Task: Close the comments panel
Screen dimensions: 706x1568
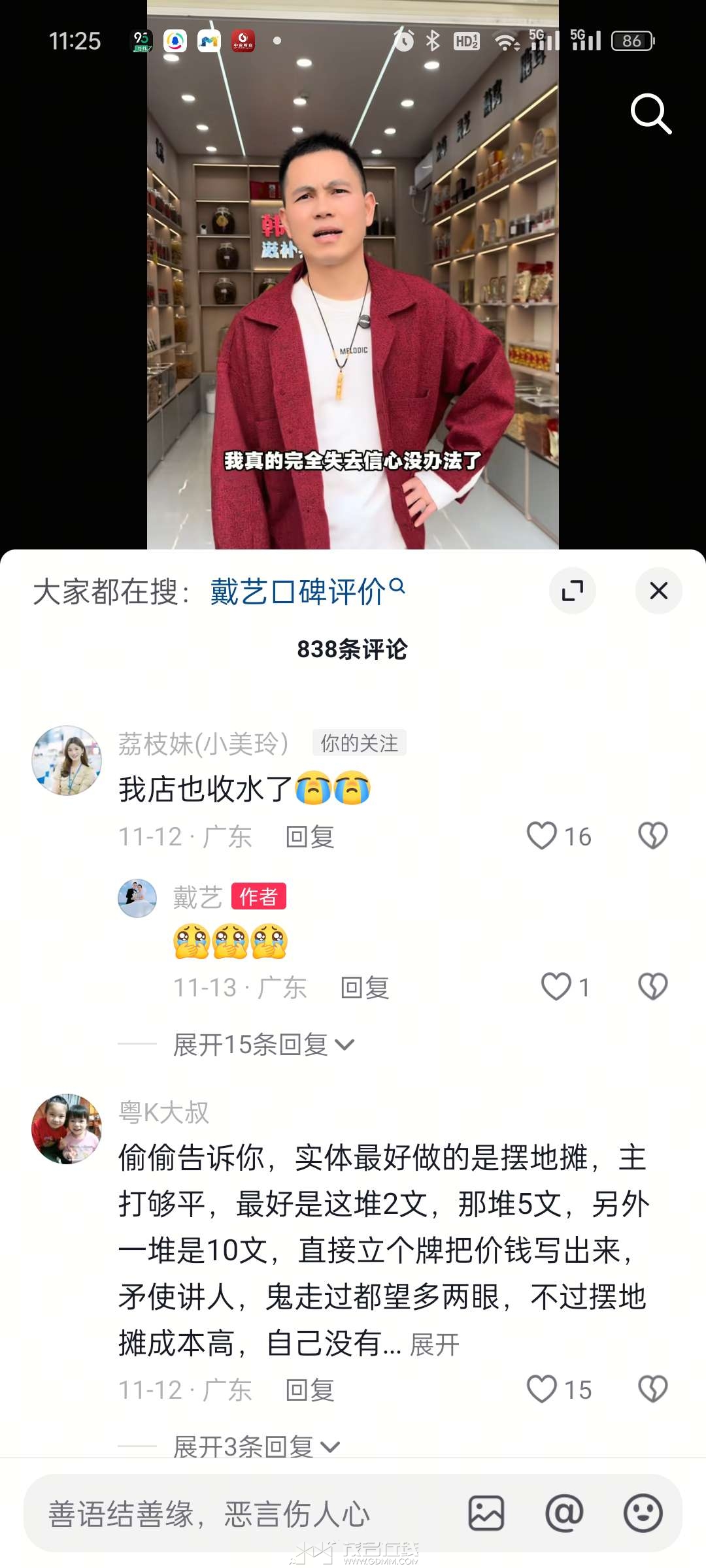Action: (658, 591)
